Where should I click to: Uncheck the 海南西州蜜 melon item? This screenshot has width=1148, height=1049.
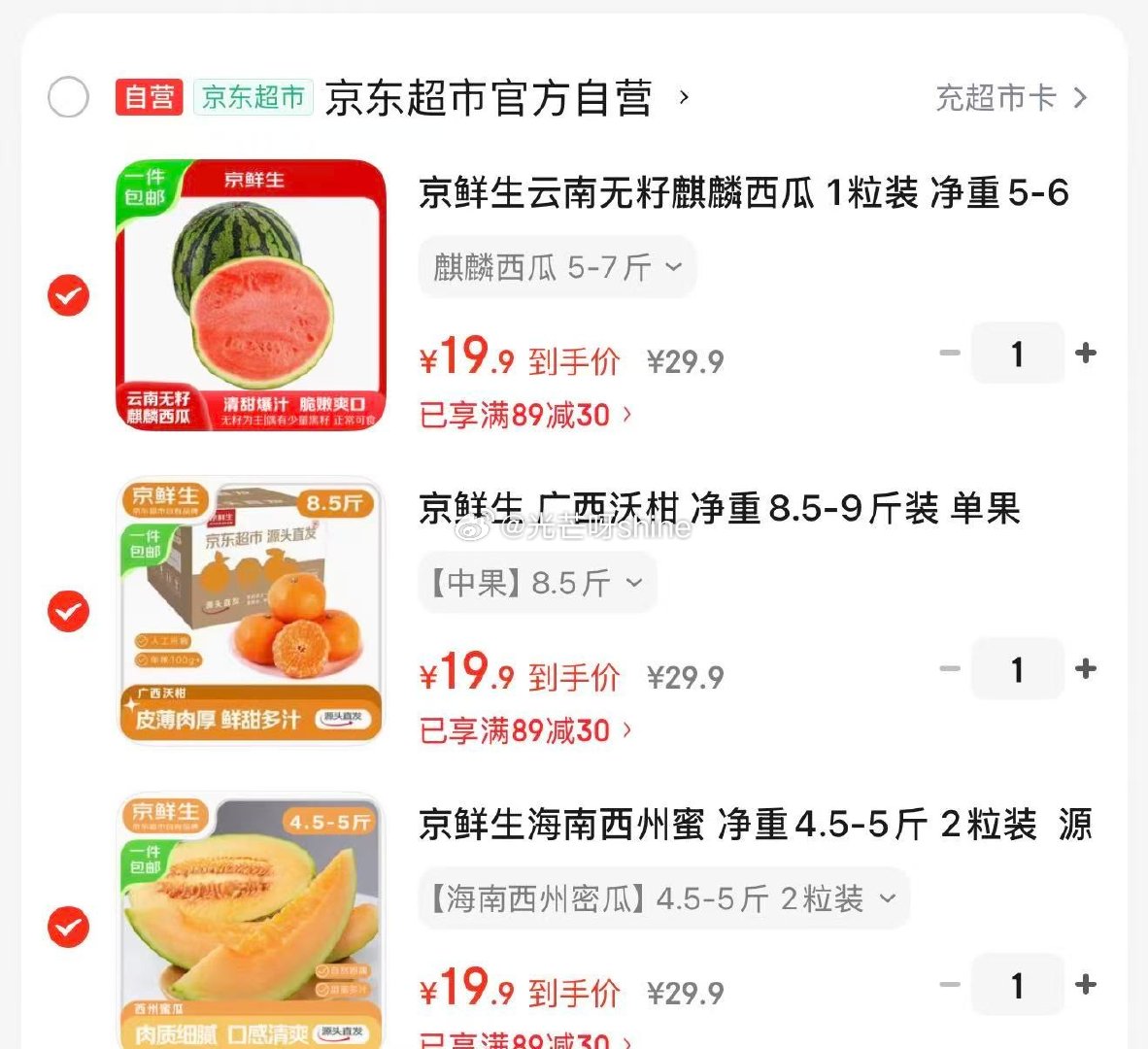pos(68,927)
